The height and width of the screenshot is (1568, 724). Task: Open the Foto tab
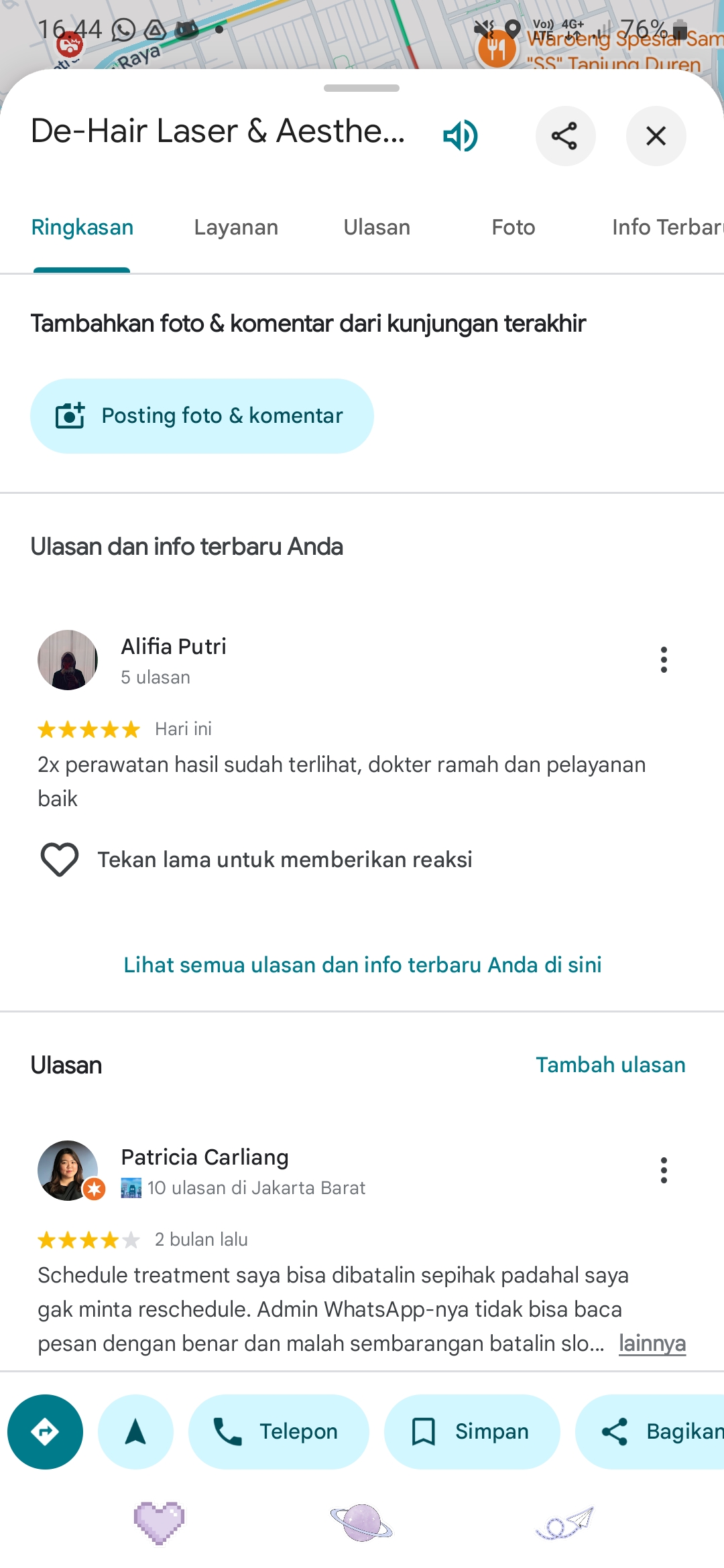coord(514,228)
